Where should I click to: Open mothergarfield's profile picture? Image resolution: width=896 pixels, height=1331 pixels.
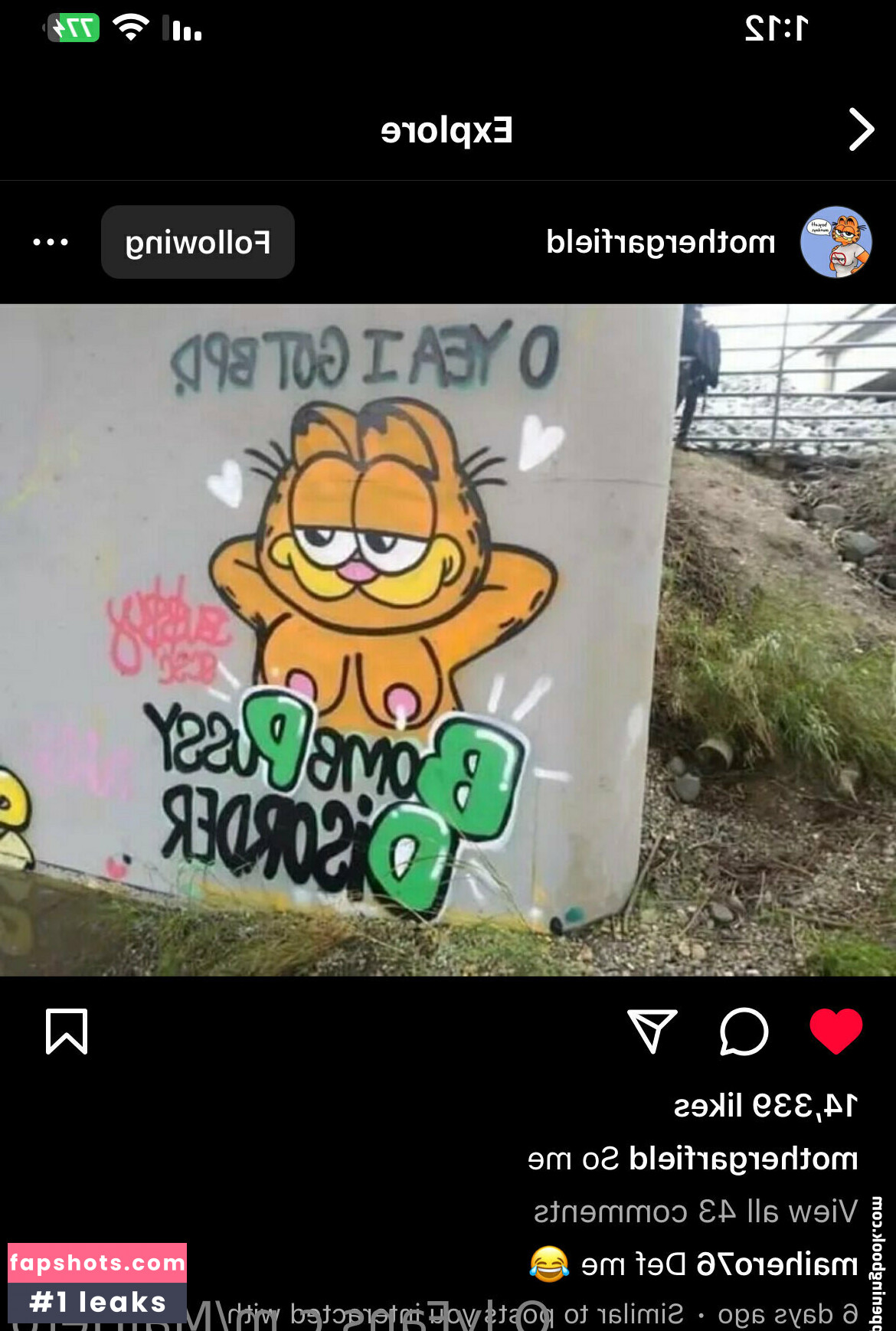coord(836,242)
